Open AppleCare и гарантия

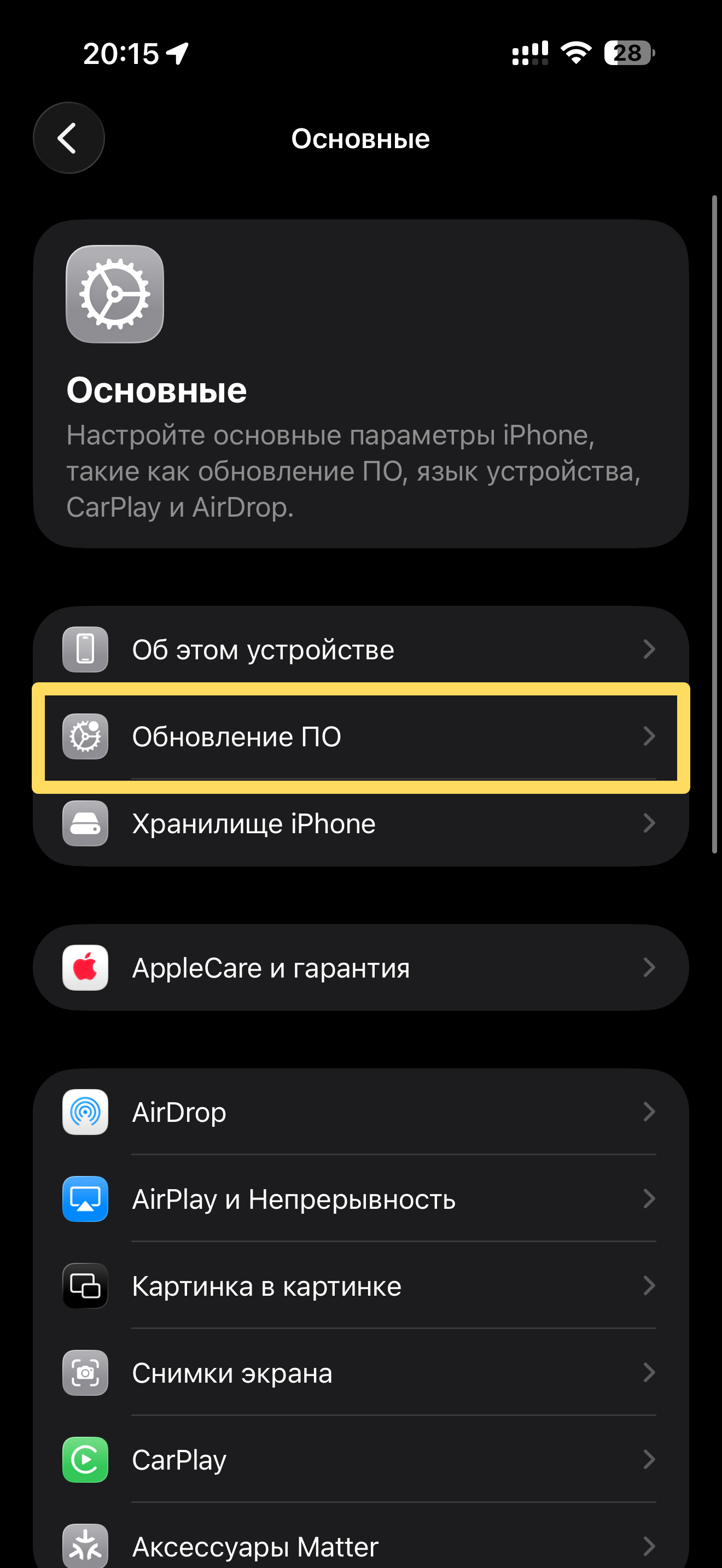click(x=360, y=968)
